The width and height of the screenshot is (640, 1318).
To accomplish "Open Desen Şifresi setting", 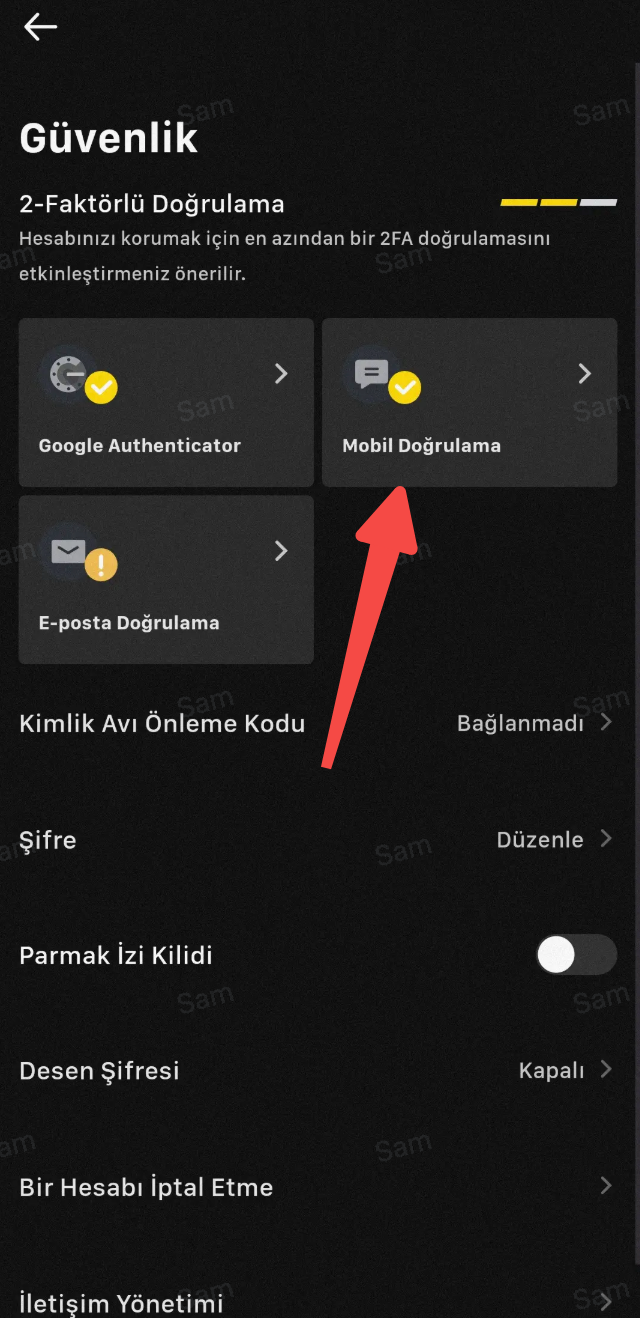I will [318, 1071].
